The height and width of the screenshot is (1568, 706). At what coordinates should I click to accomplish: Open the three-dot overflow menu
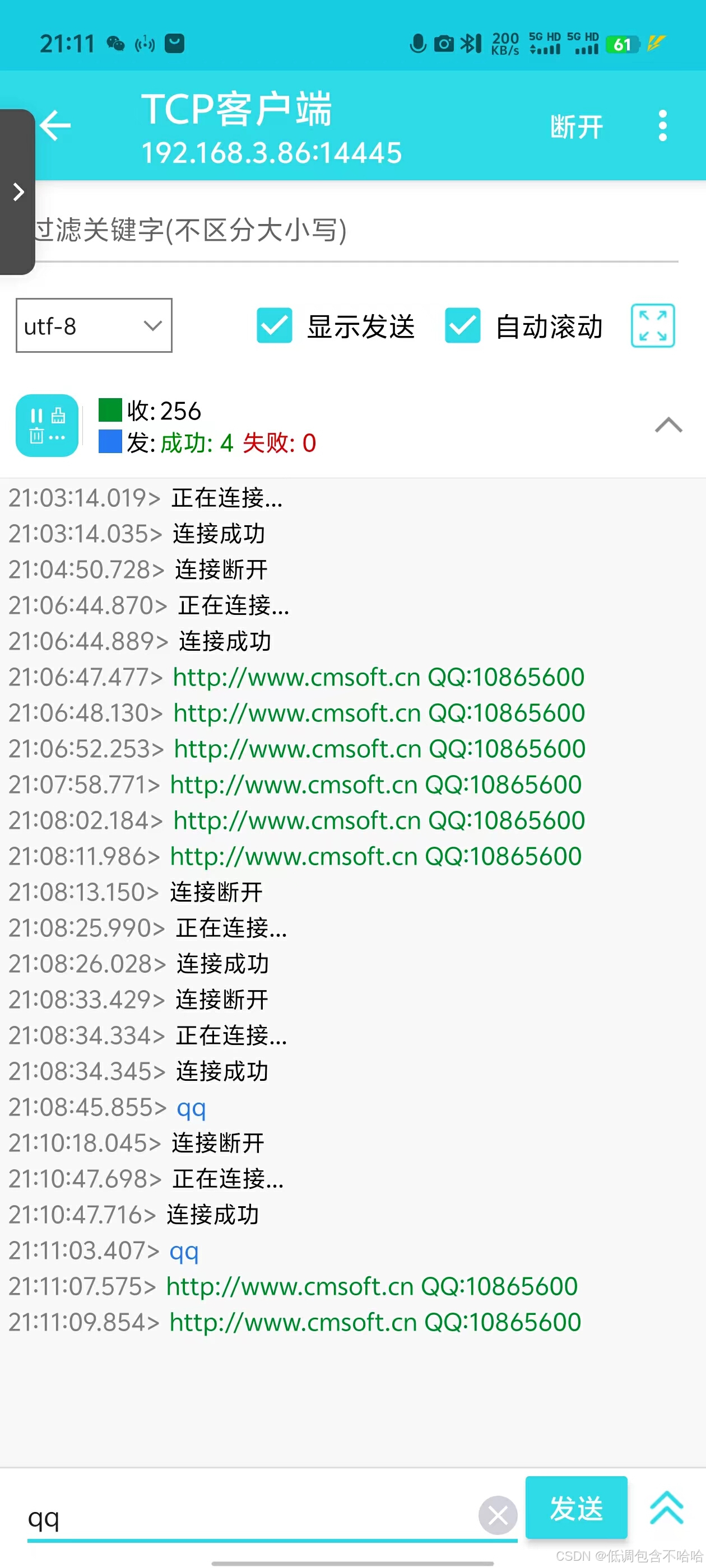pos(663,126)
